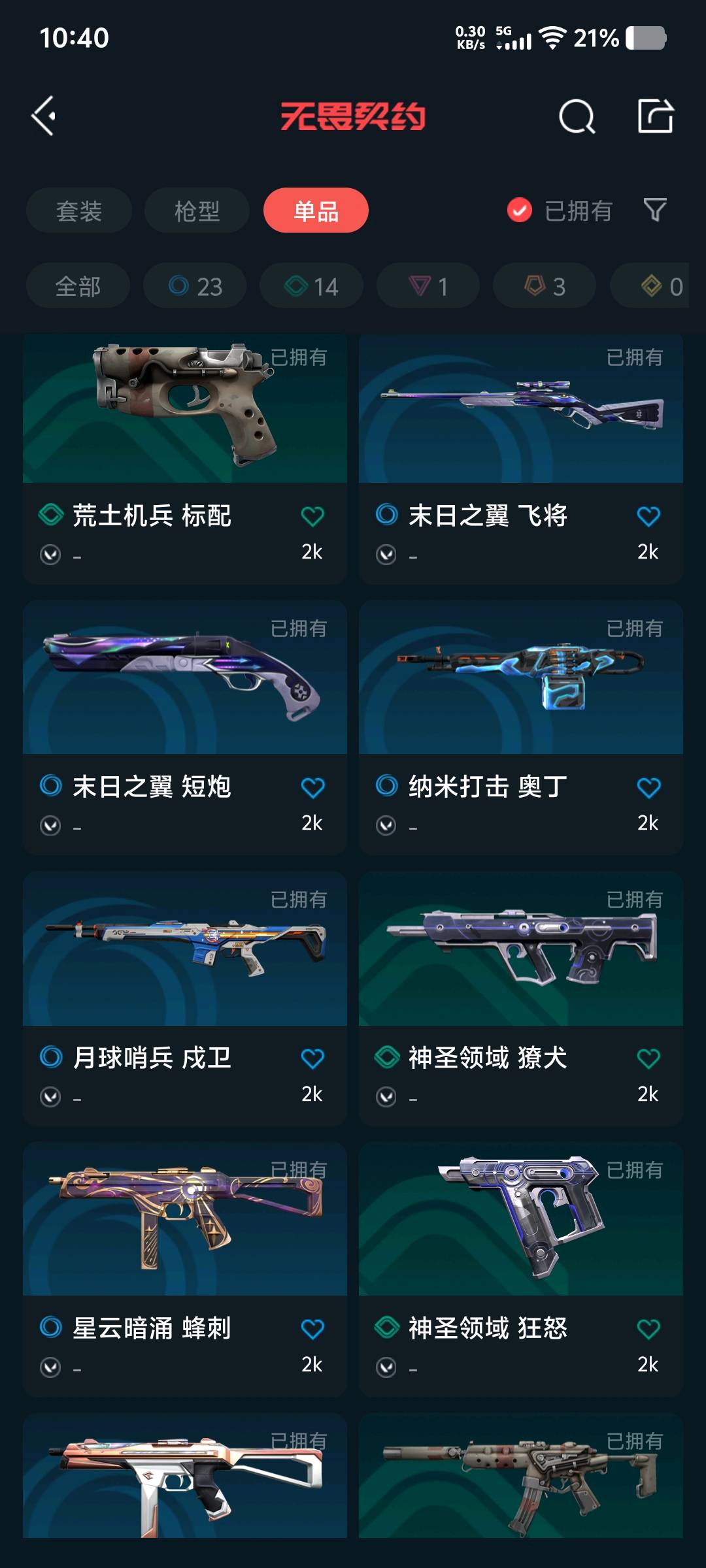Filter by the blue tier chip showing 23
This screenshot has width=706, height=1568.
click(195, 286)
